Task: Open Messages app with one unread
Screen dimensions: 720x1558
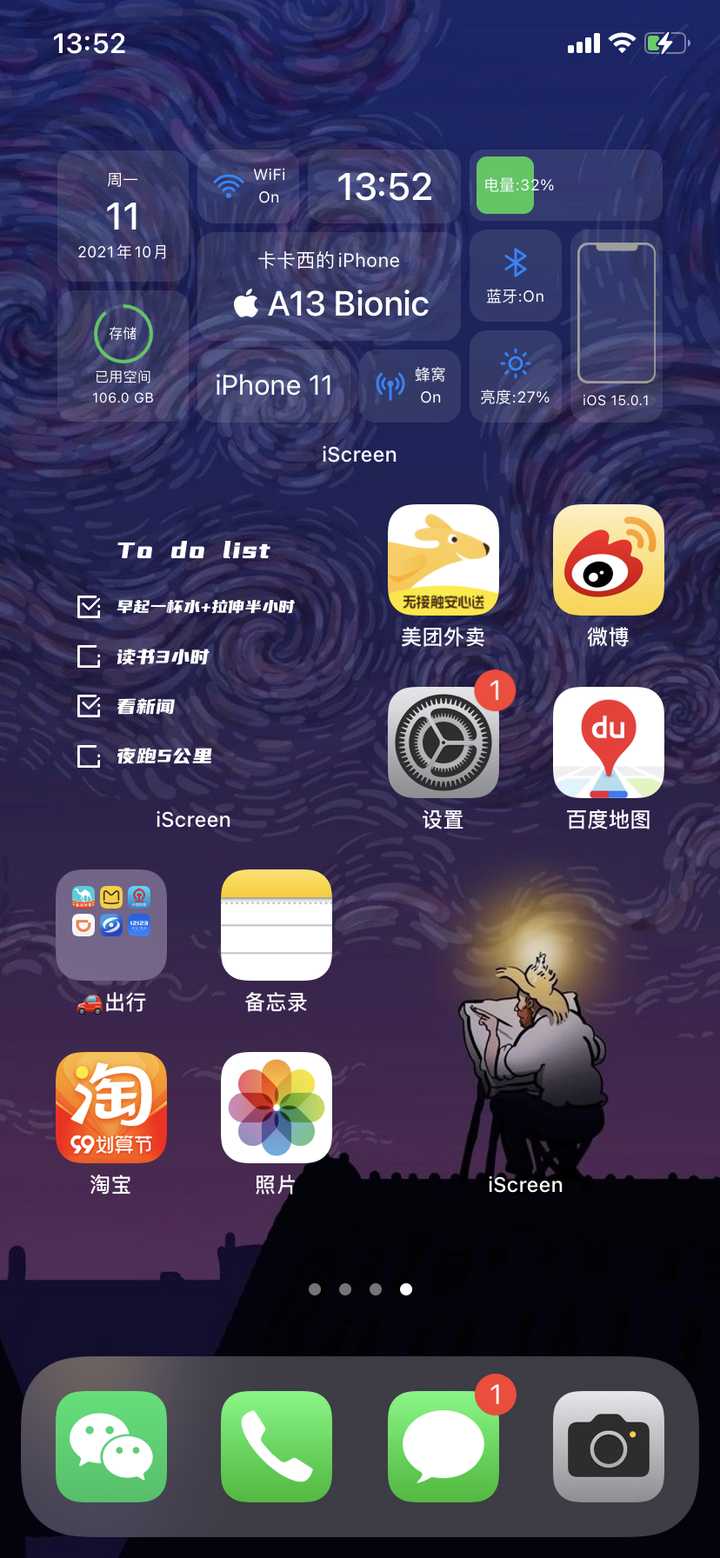Action: (443, 1446)
